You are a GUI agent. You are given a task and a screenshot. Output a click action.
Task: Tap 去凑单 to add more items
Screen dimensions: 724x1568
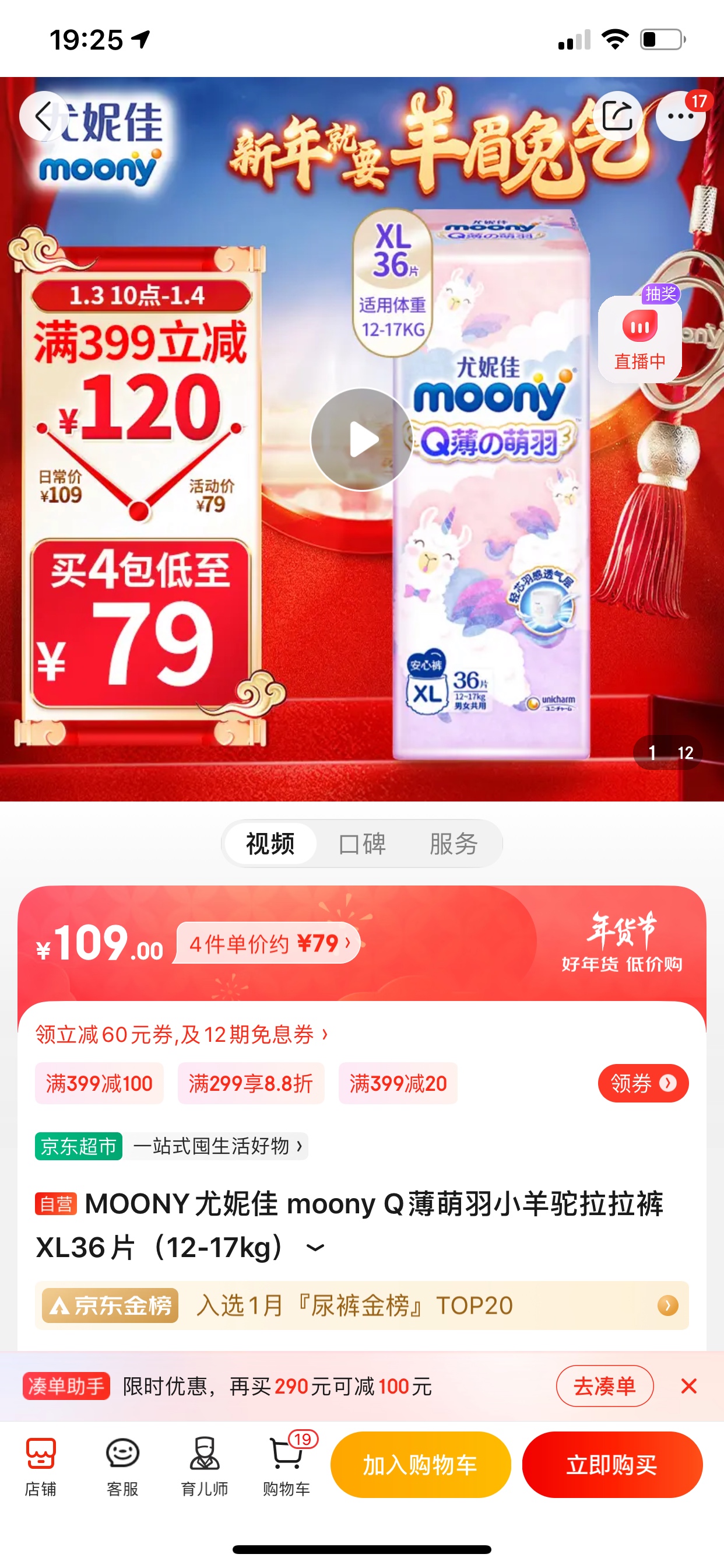click(x=604, y=1386)
